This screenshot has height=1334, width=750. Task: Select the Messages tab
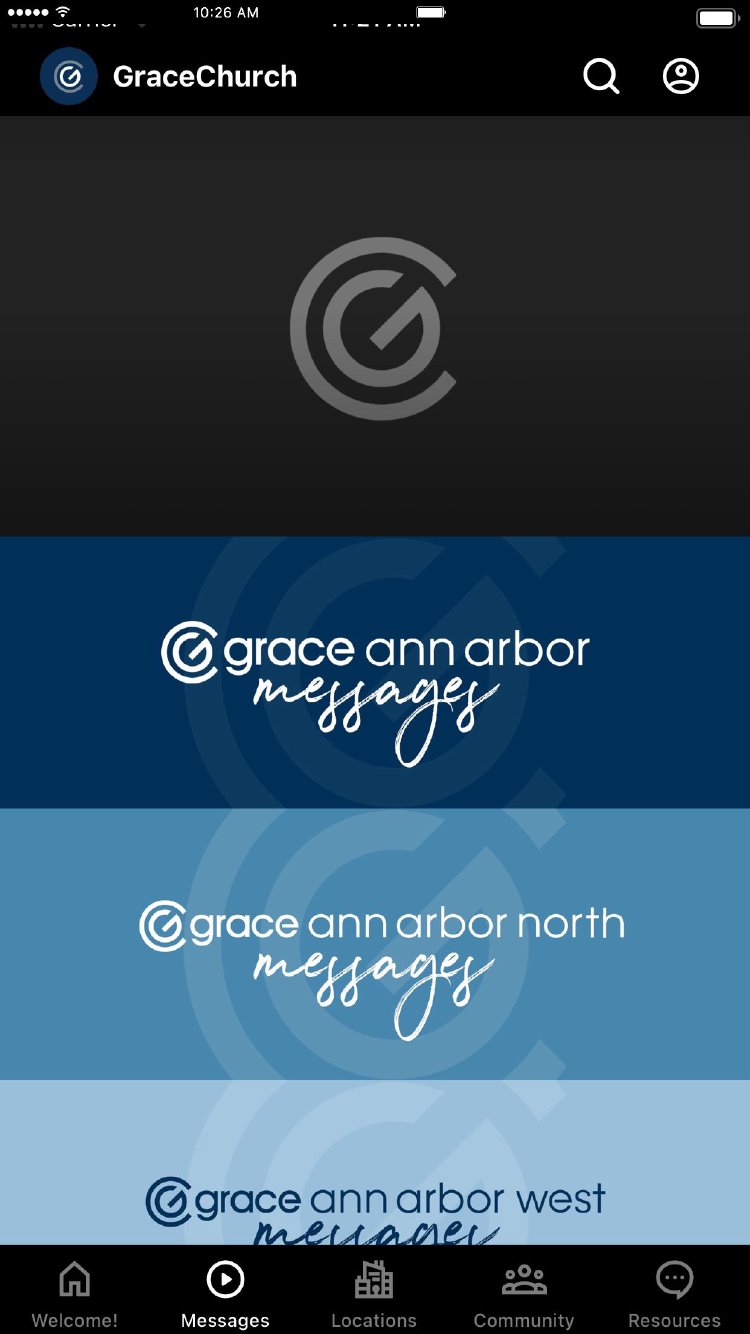click(225, 1292)
